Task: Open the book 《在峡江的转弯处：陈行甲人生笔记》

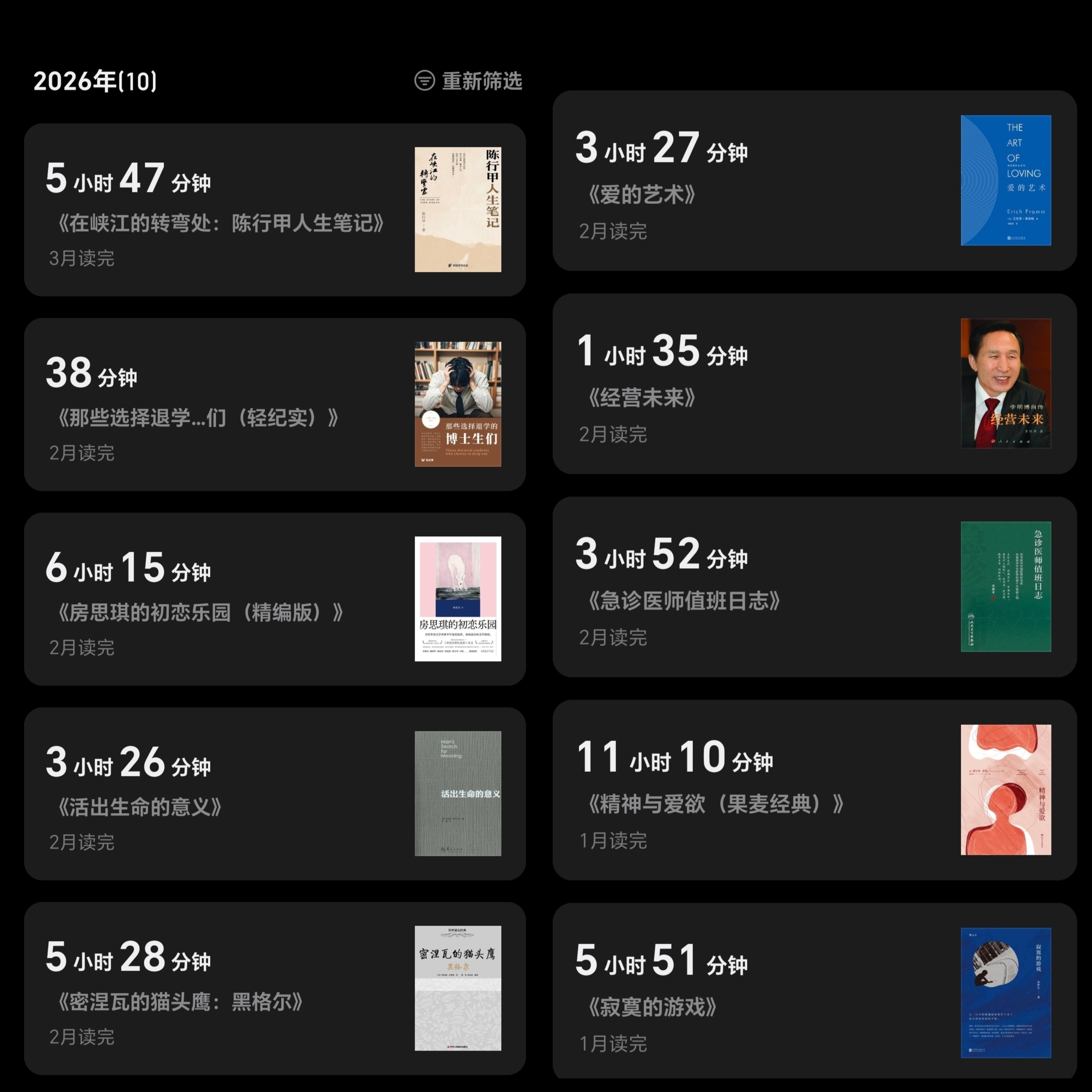Action: click(x=275, y=210)
